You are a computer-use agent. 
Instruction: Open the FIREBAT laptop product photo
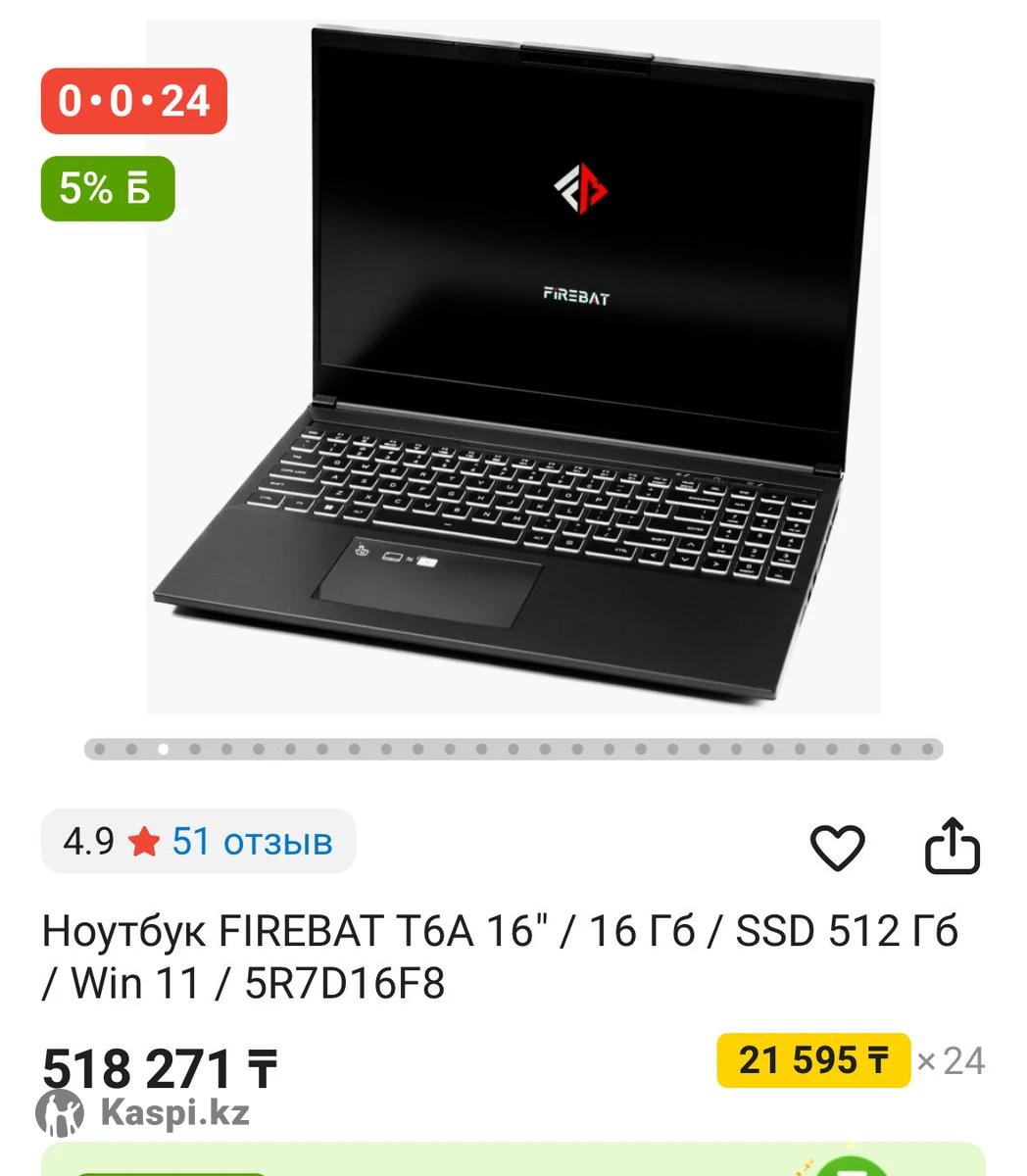(513, 367)
